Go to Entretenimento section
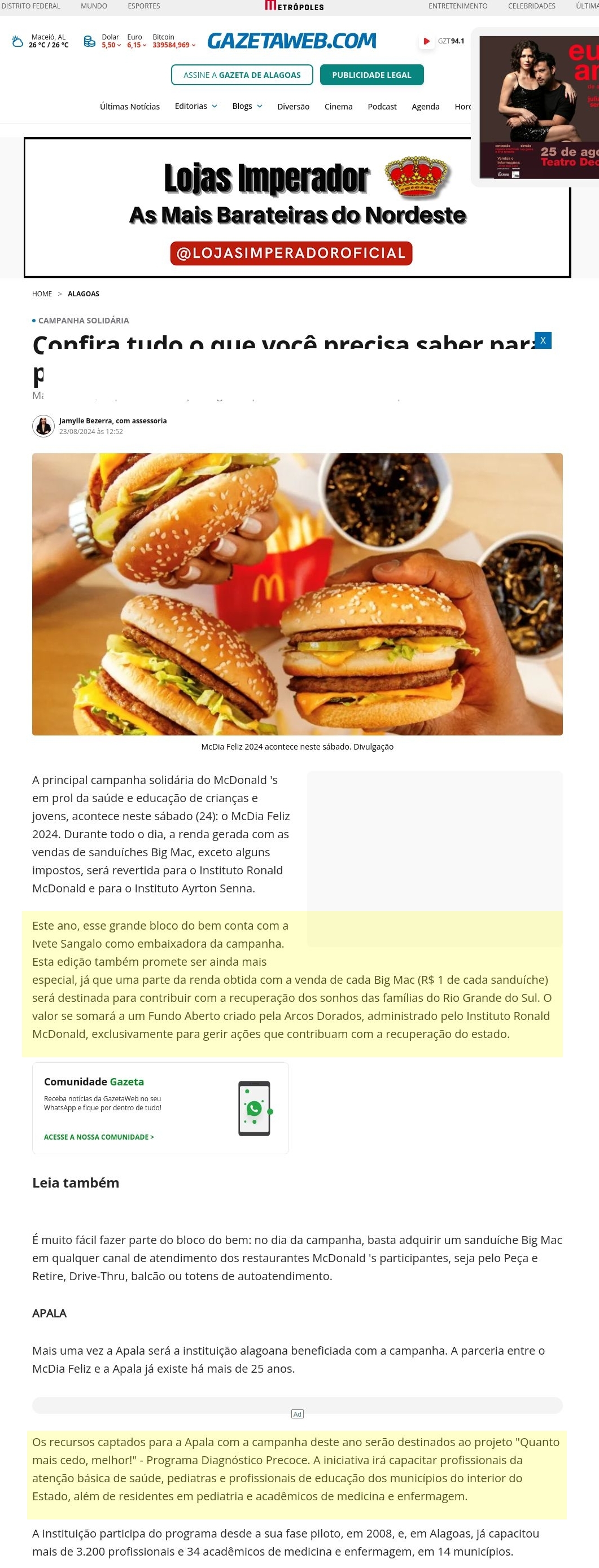 [458, 6]
